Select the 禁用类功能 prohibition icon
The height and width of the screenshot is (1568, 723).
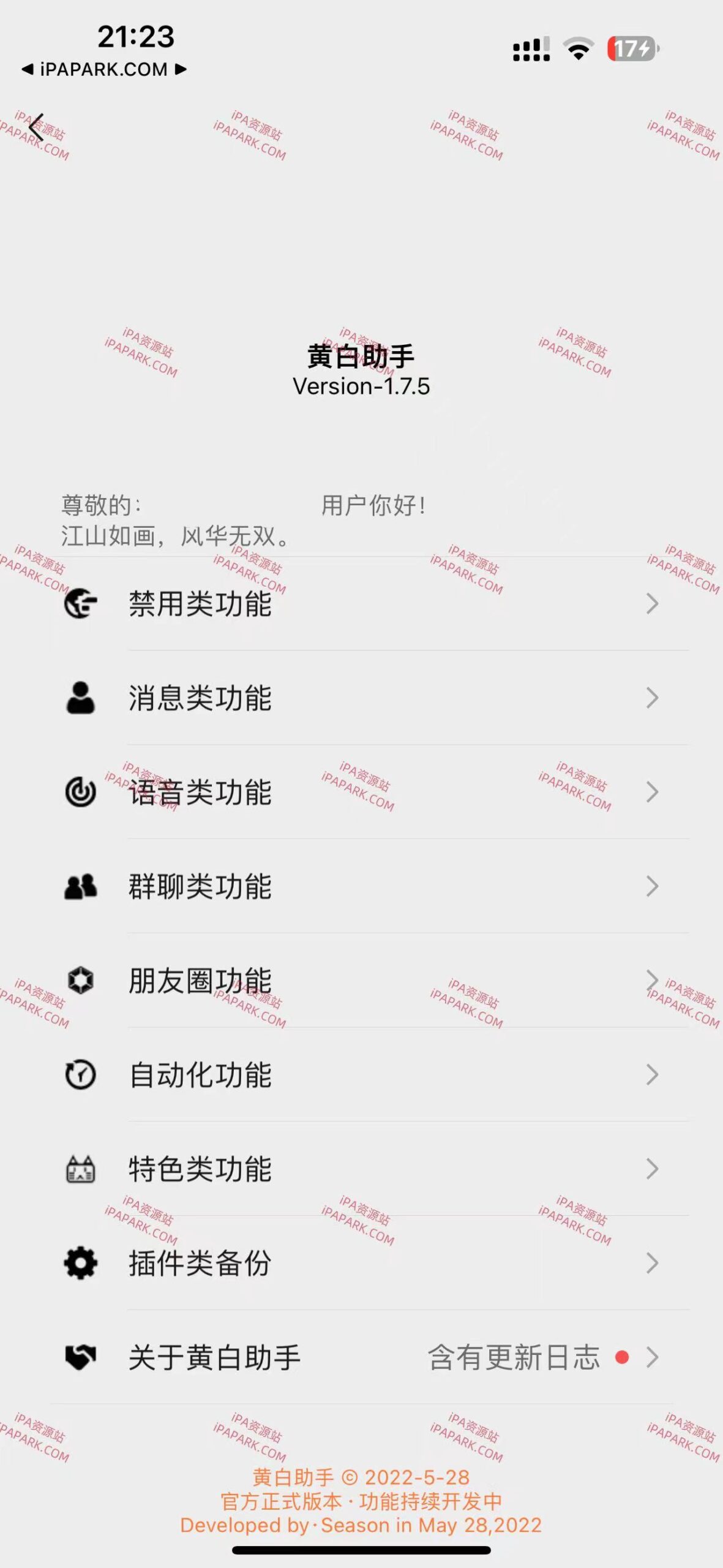click(81, 604)
